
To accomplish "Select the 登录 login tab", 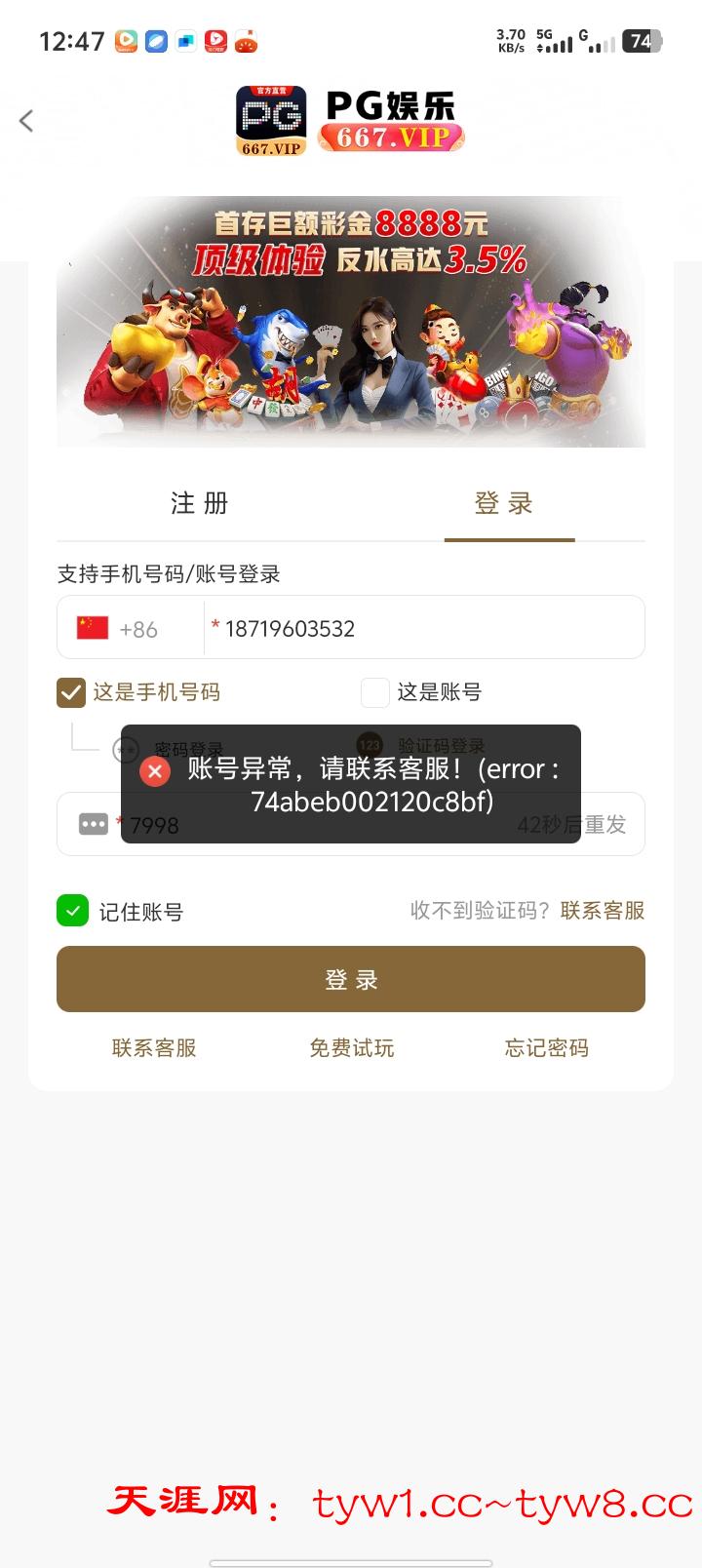I will point(508,502).
